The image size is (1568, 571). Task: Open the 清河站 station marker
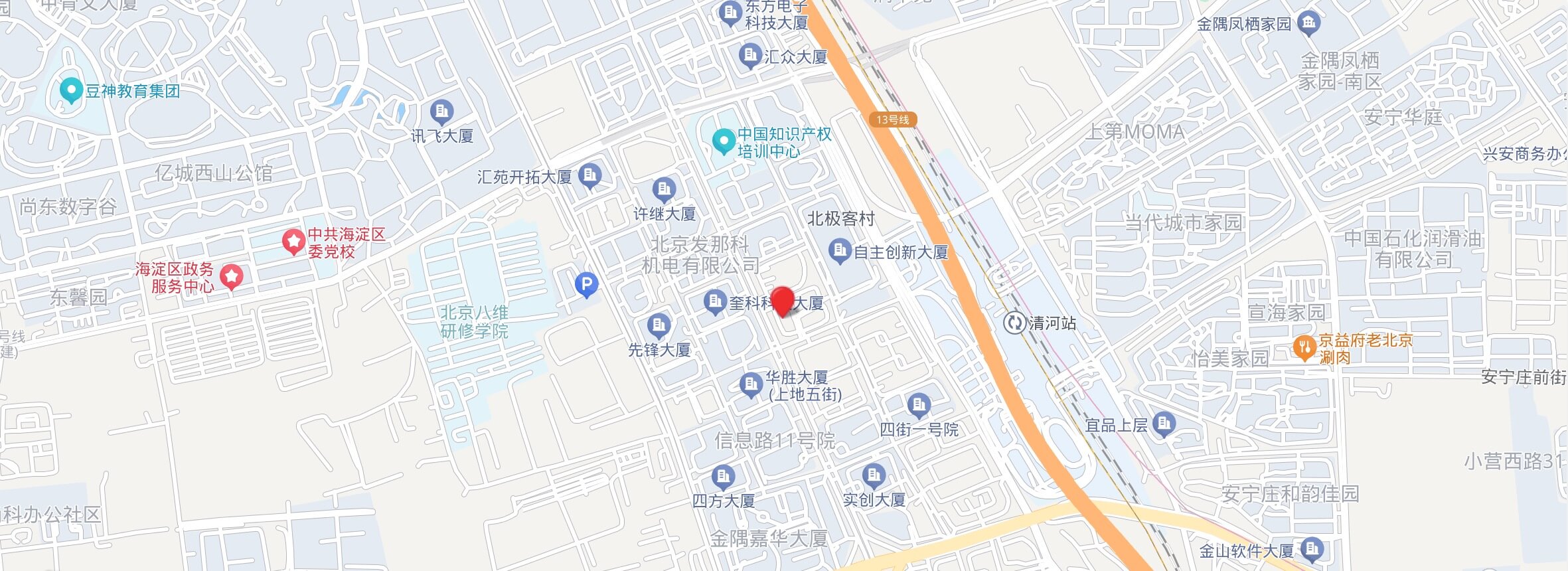tap(1014, 323)
